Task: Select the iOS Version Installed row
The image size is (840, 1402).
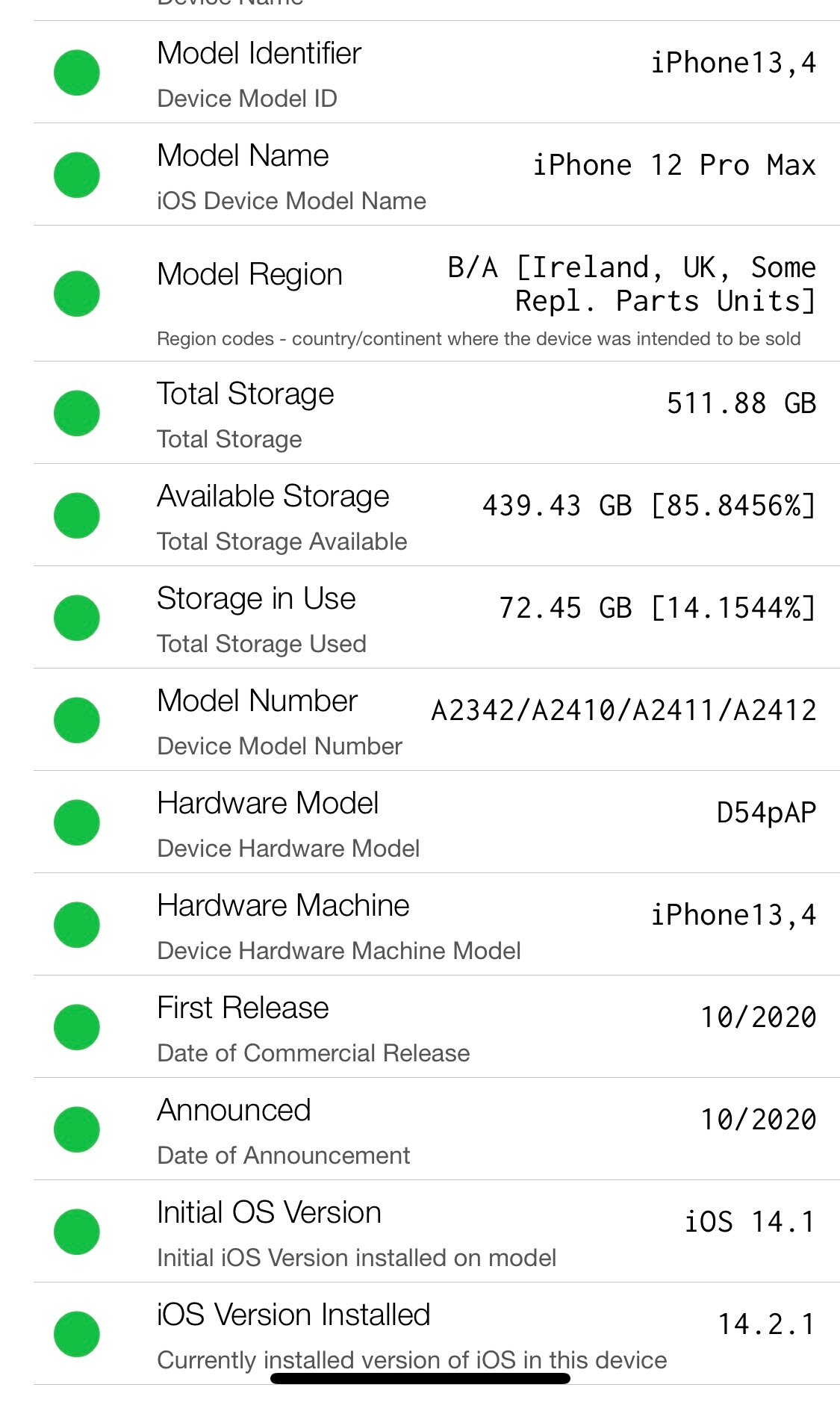Action: click(436, 1334)
